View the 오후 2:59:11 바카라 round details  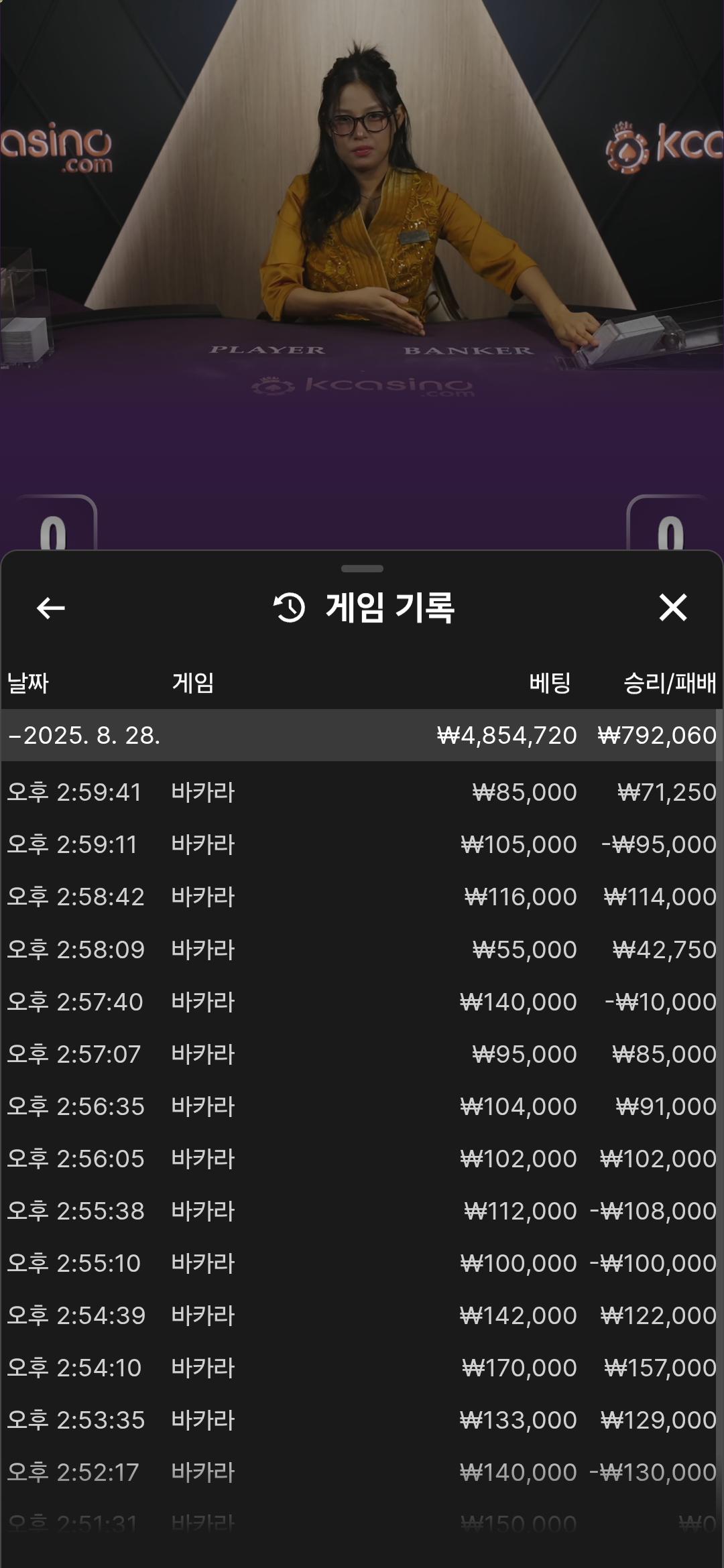362,844
